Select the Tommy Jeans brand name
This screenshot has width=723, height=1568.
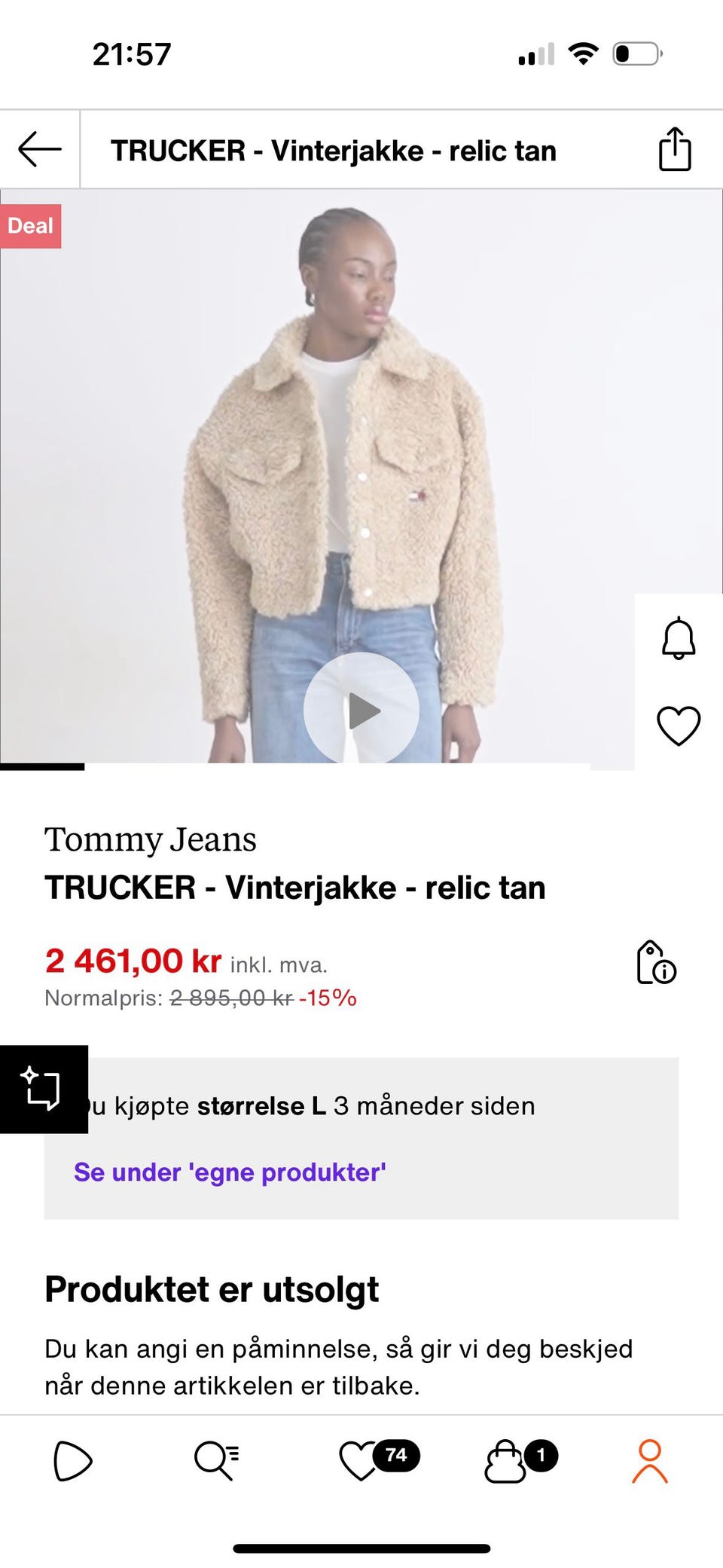coord(151,839)
